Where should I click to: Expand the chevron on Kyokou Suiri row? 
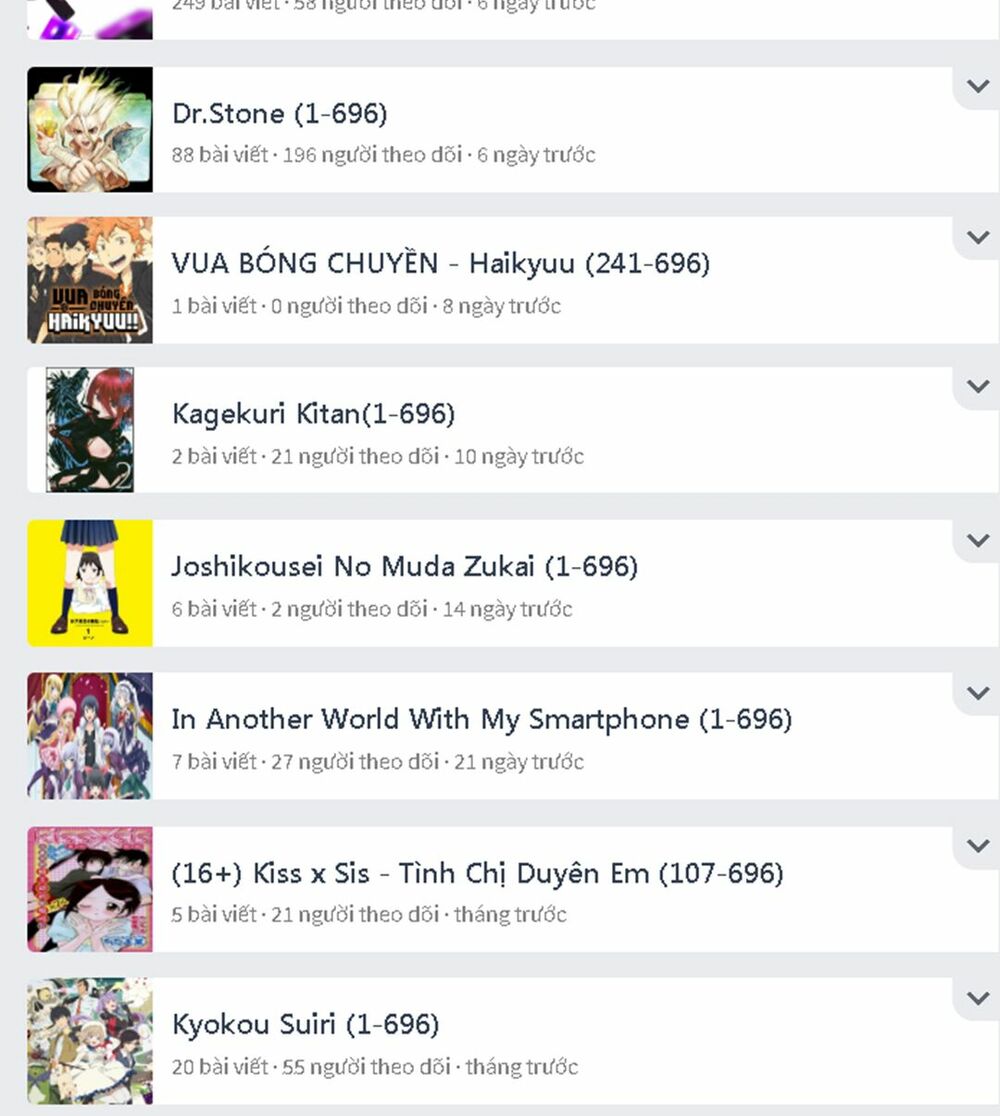977,998
